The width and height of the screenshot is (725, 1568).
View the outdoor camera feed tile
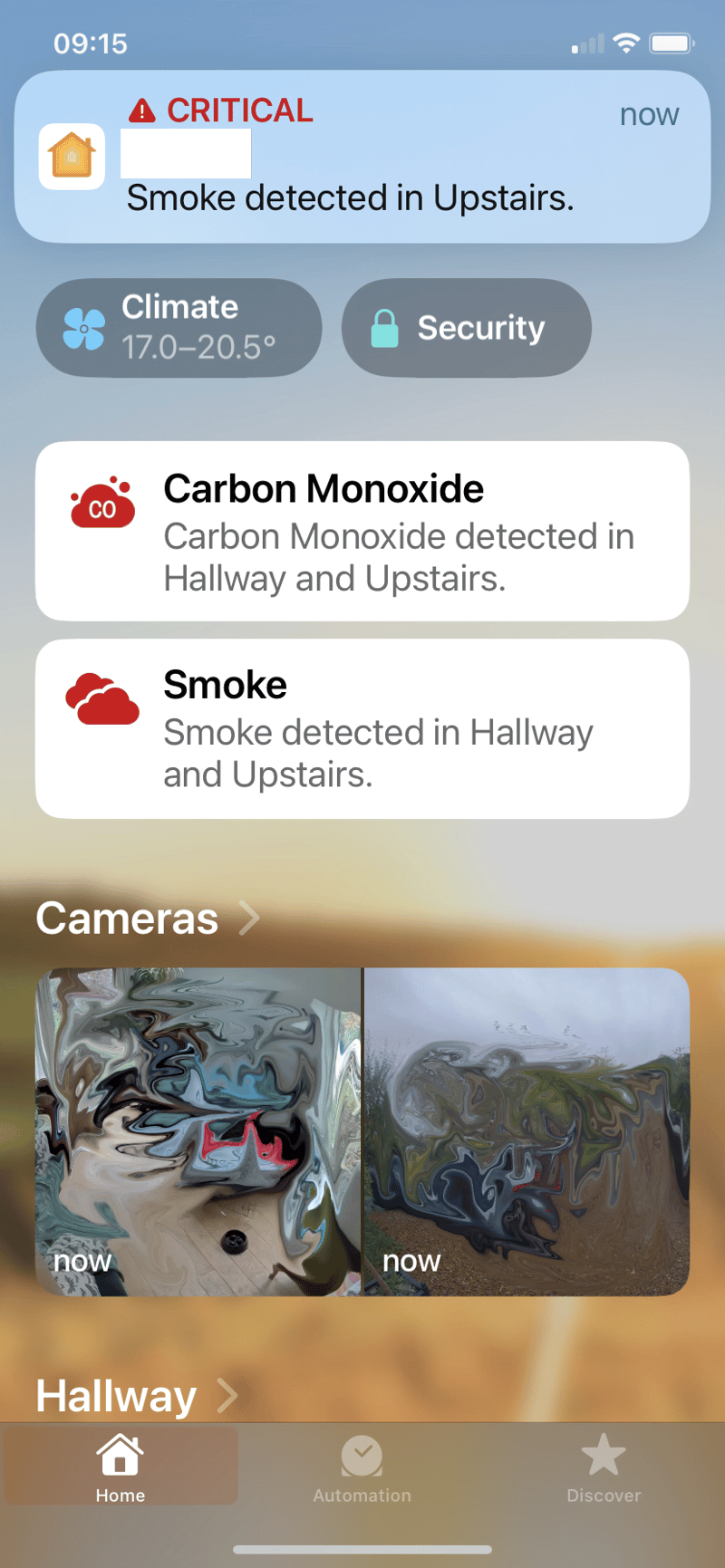pyautogui.click(x=527, y=1130)
